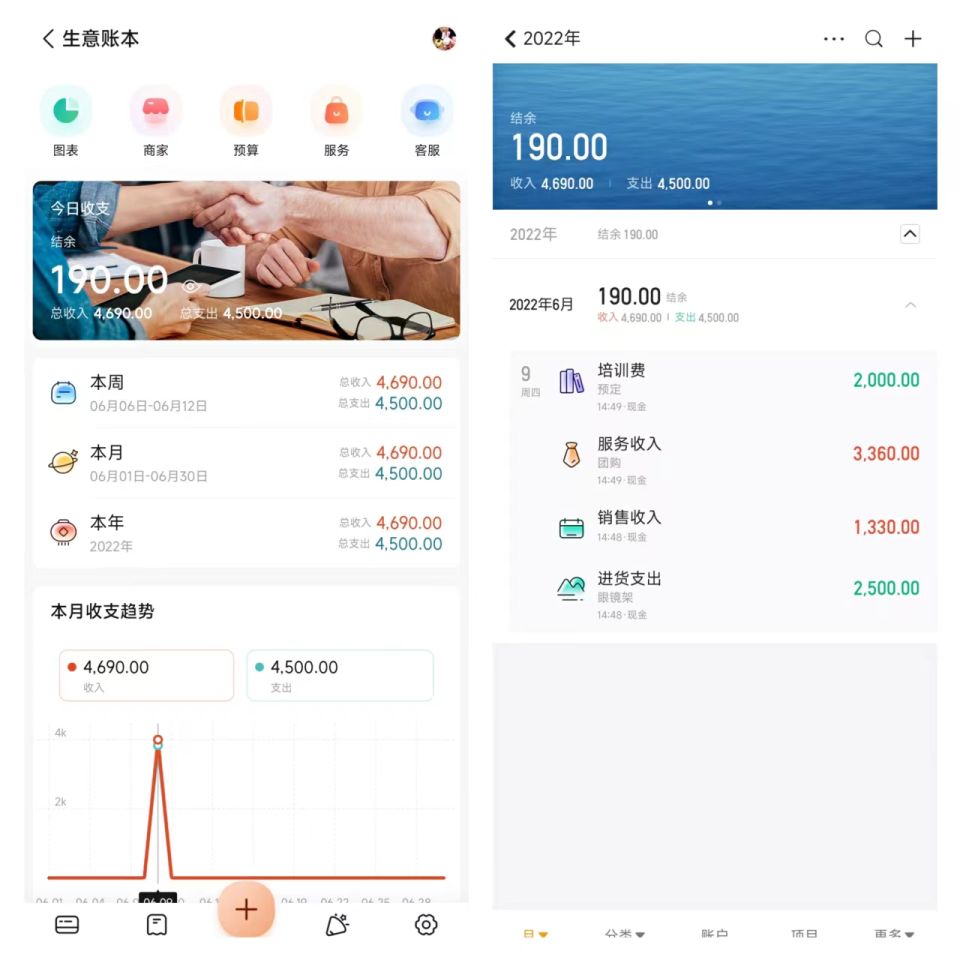Open the 本年 2022 yearly summary row
Image resolution: width=960 pixels, height=960 pixels.
coord(246,533)
